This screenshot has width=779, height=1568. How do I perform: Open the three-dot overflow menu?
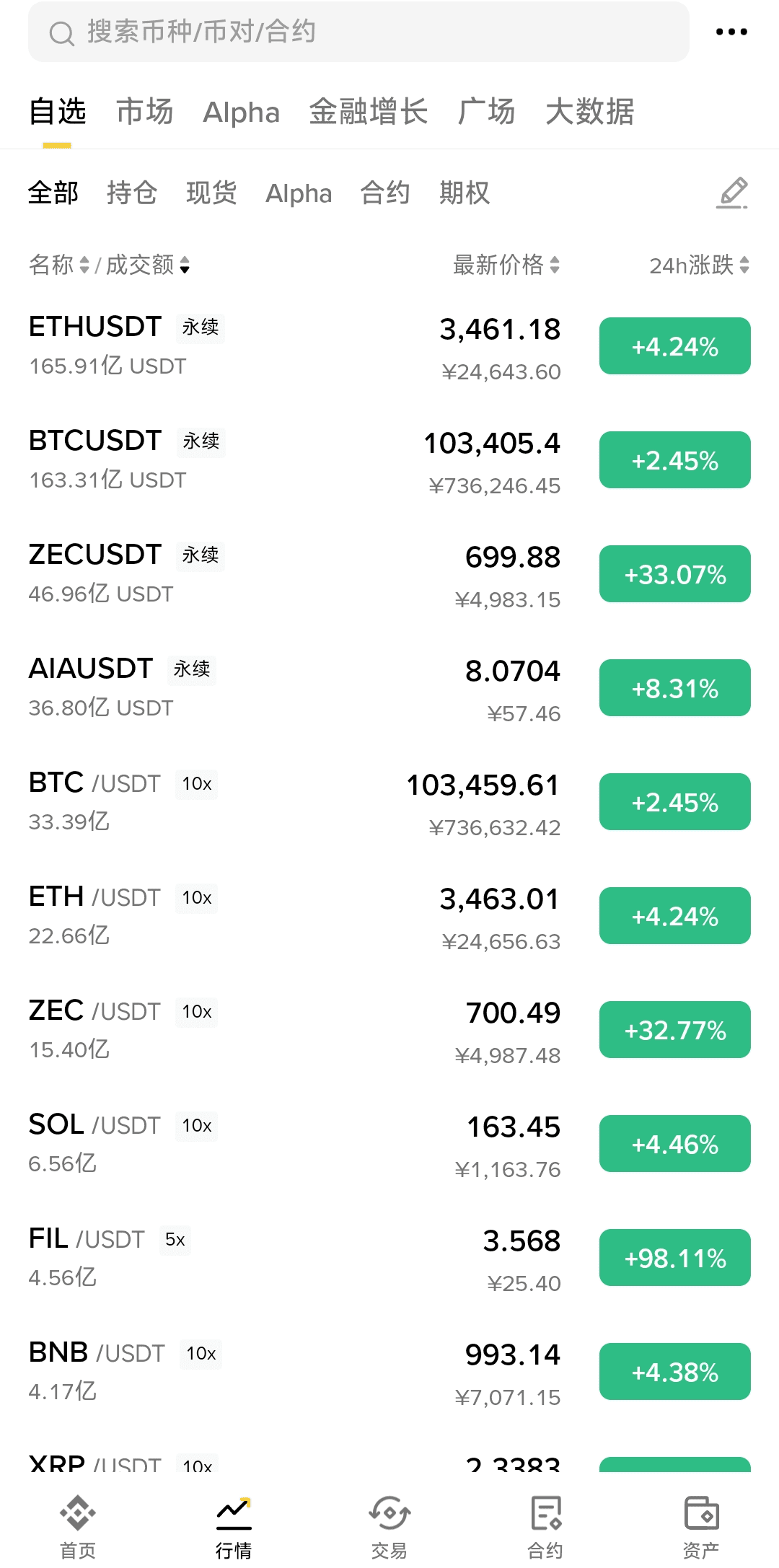coord(731,32)
